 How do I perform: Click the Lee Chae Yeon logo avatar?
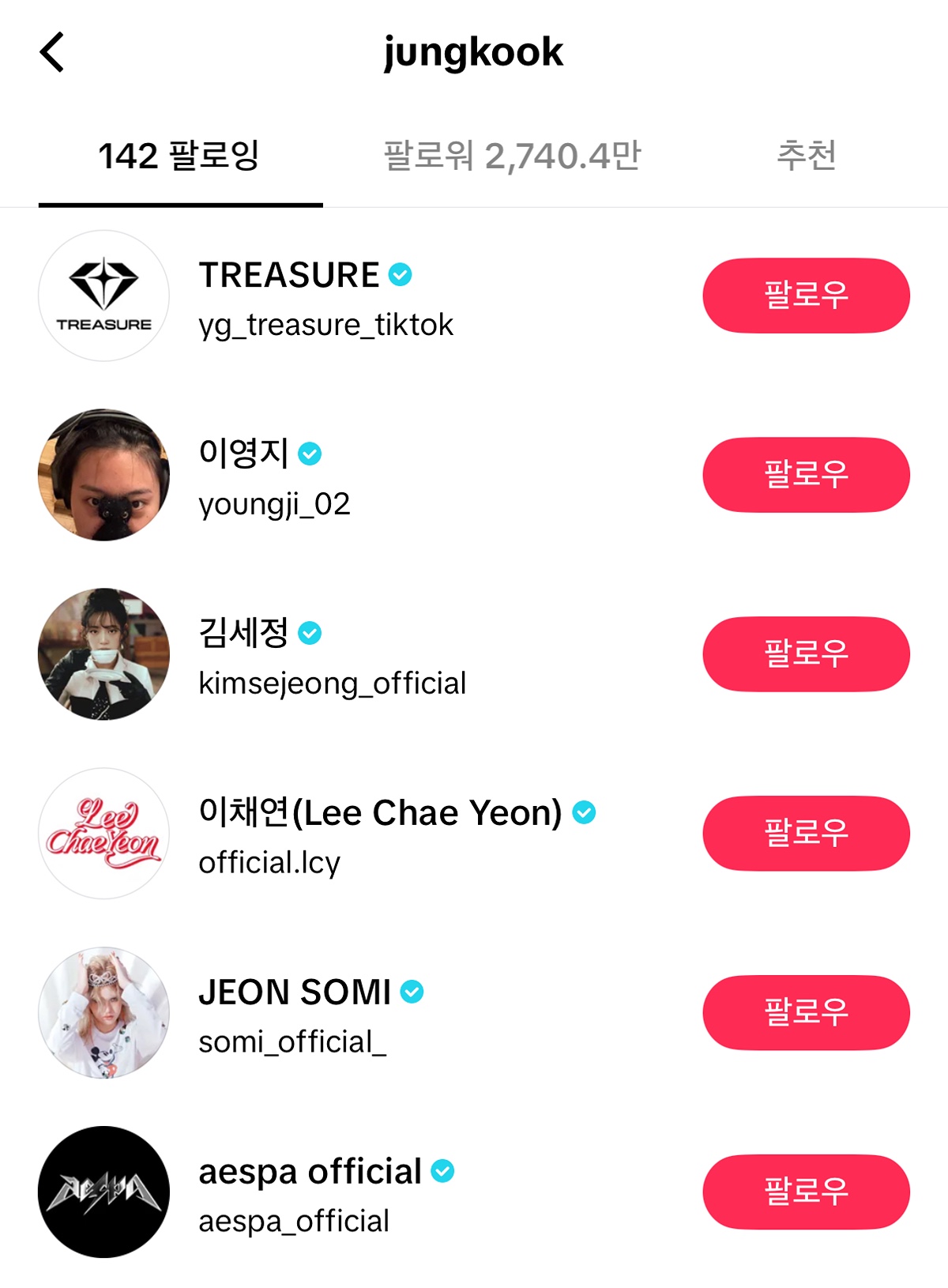103,833
